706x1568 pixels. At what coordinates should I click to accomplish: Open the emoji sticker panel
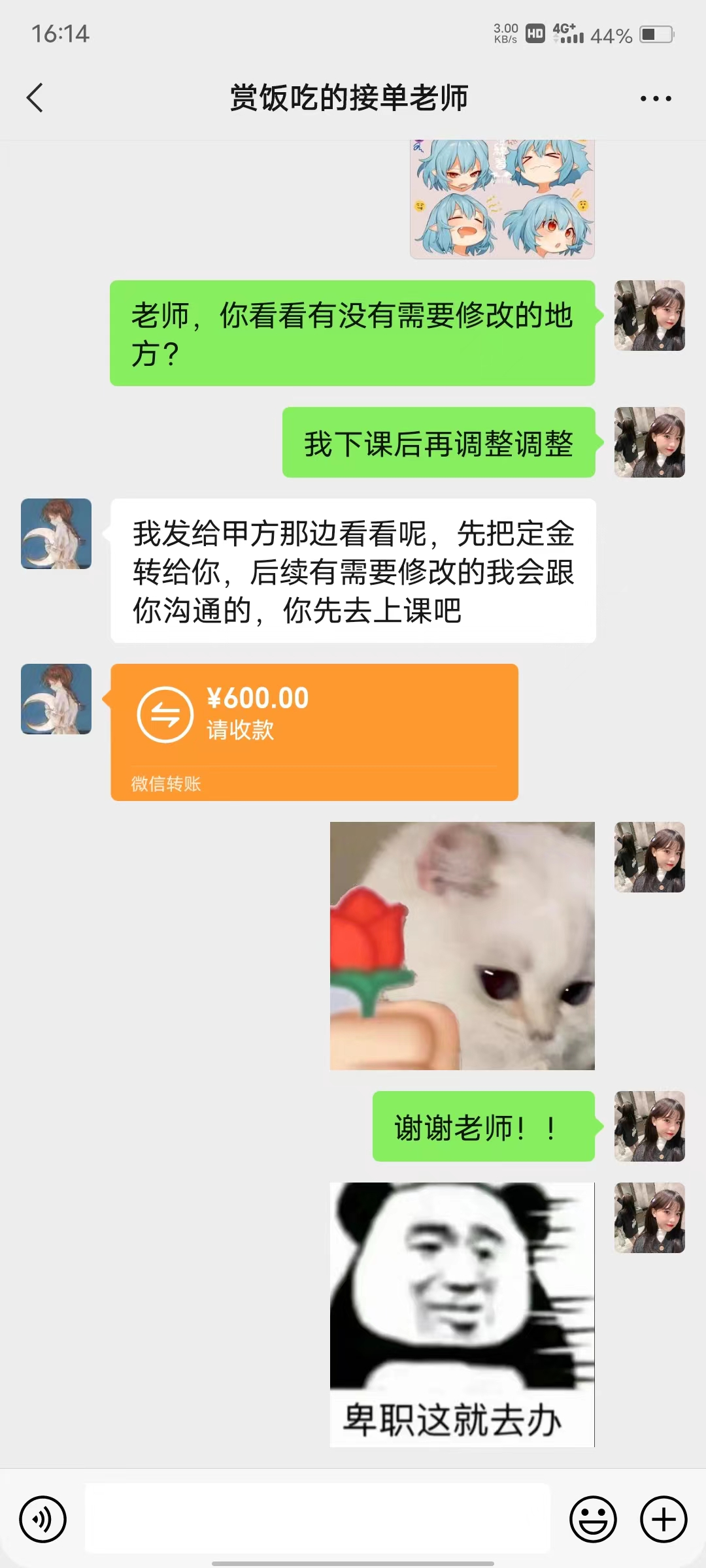pyautogui.click(x=593, y=1520)
